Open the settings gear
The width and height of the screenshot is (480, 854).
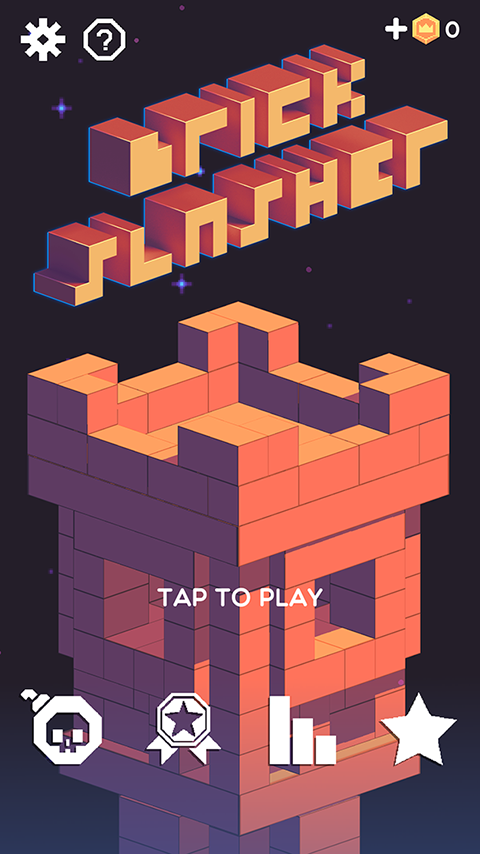click(43, 39)
